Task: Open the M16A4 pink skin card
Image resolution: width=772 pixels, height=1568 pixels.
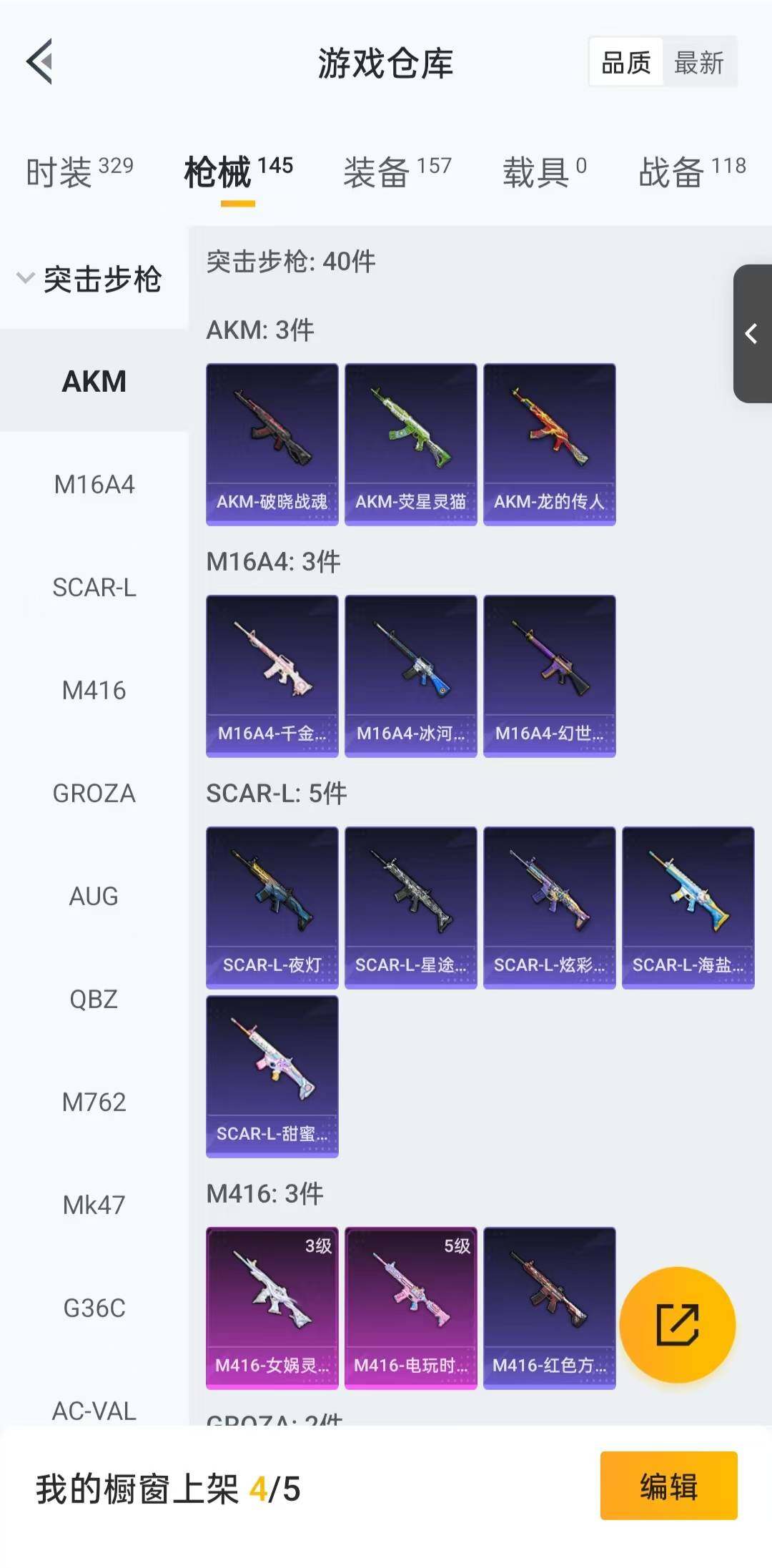Action: point(272,676)
